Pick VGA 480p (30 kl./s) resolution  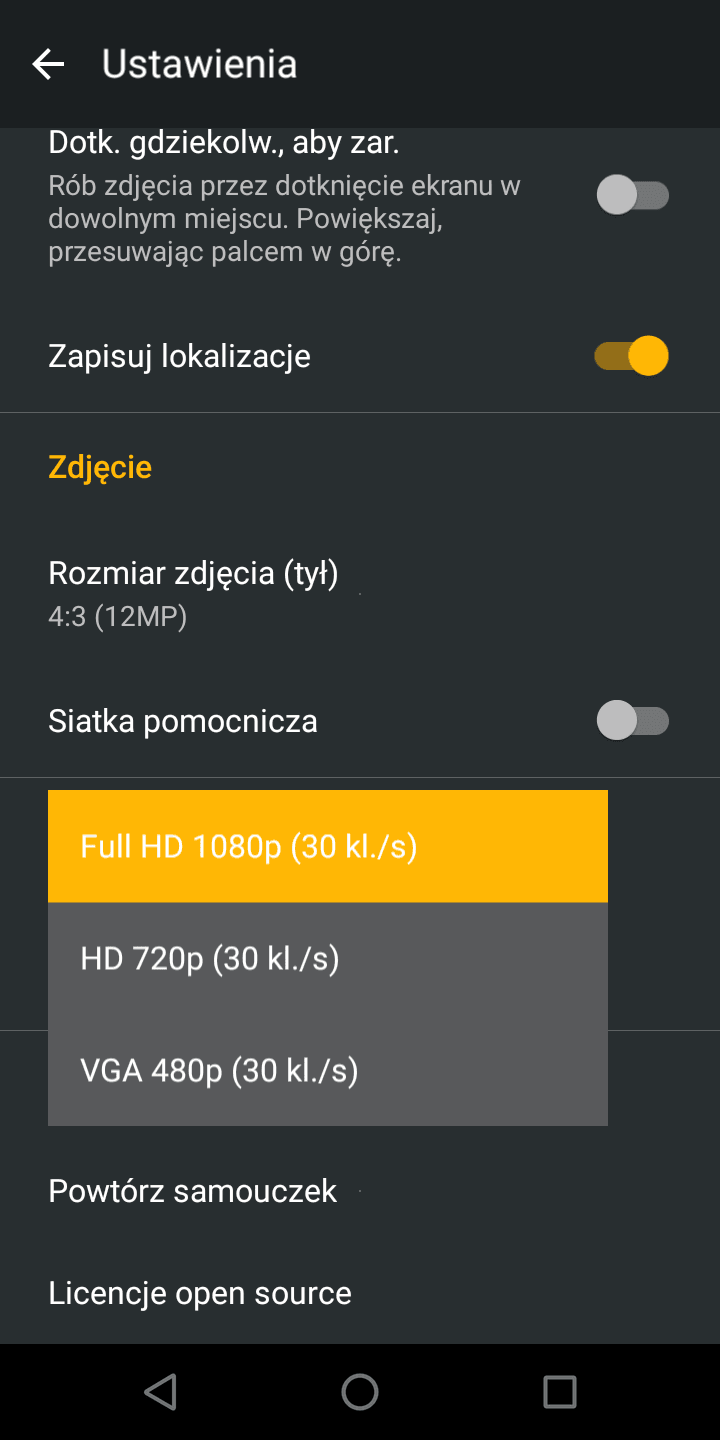328,1070
